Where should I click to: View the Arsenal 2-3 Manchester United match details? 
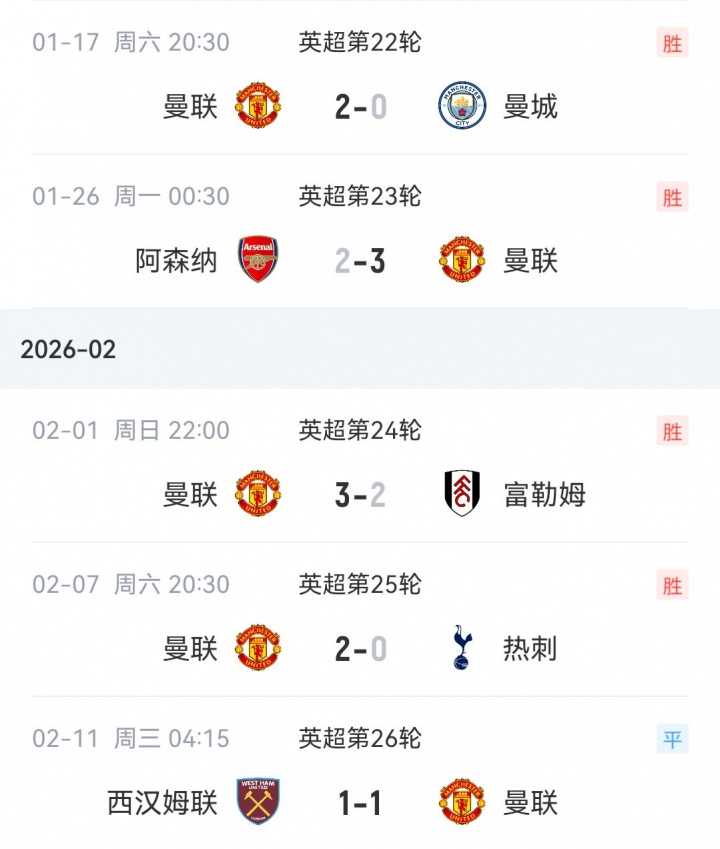(x=360, y=261)
